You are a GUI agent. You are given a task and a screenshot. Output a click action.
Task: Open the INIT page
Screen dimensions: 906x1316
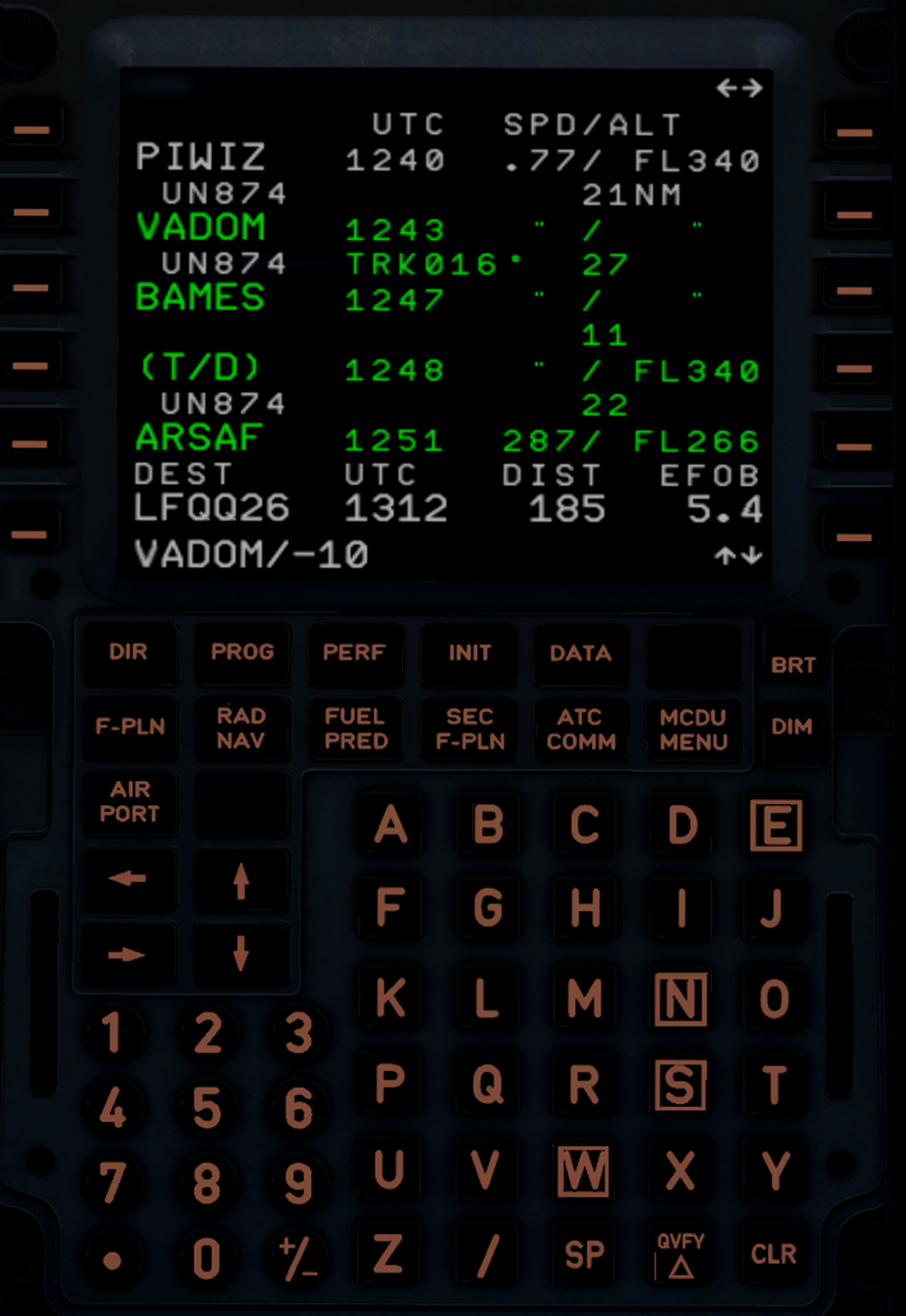tap(469, 653)
